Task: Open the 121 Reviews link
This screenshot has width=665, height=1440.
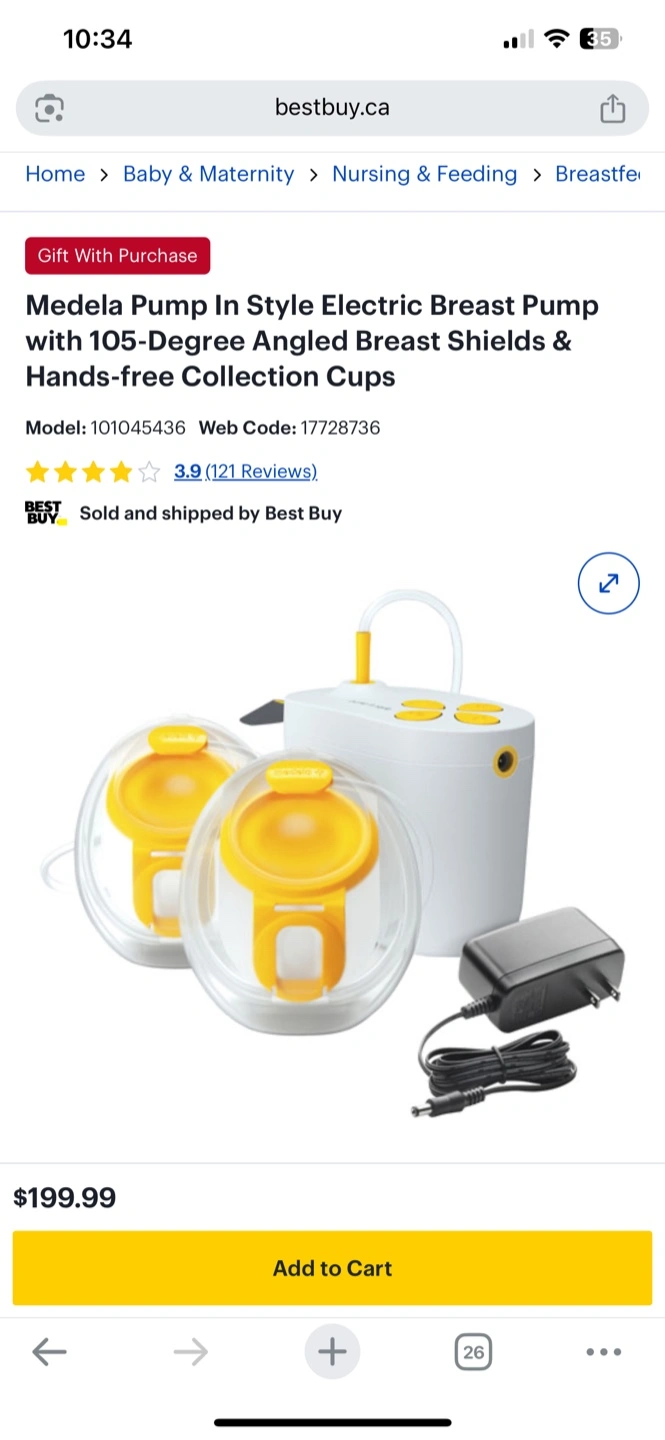Action: click(261, 471)
